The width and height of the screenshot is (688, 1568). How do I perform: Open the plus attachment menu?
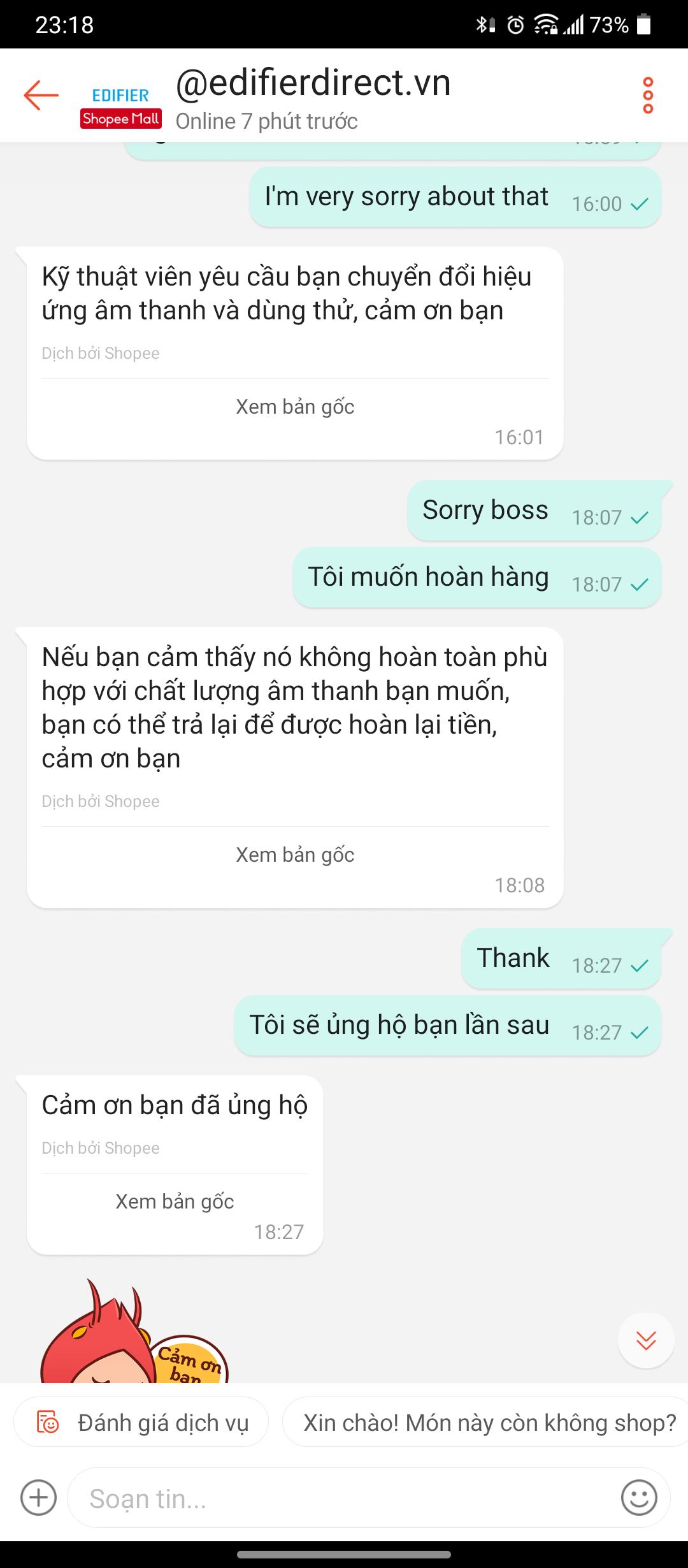tap(39, 1498)
